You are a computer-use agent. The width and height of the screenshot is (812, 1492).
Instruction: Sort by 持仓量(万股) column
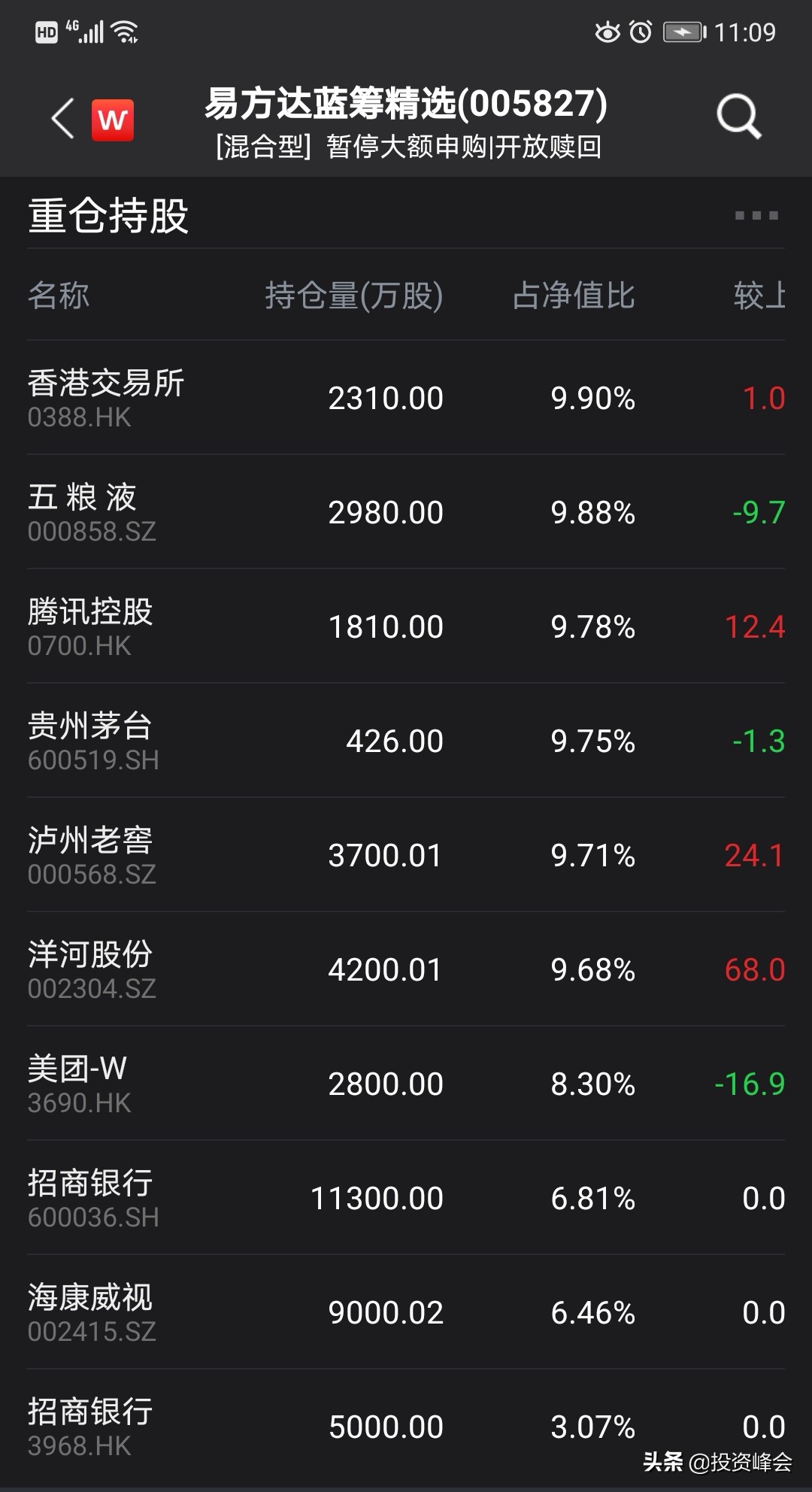pos(352,296)
